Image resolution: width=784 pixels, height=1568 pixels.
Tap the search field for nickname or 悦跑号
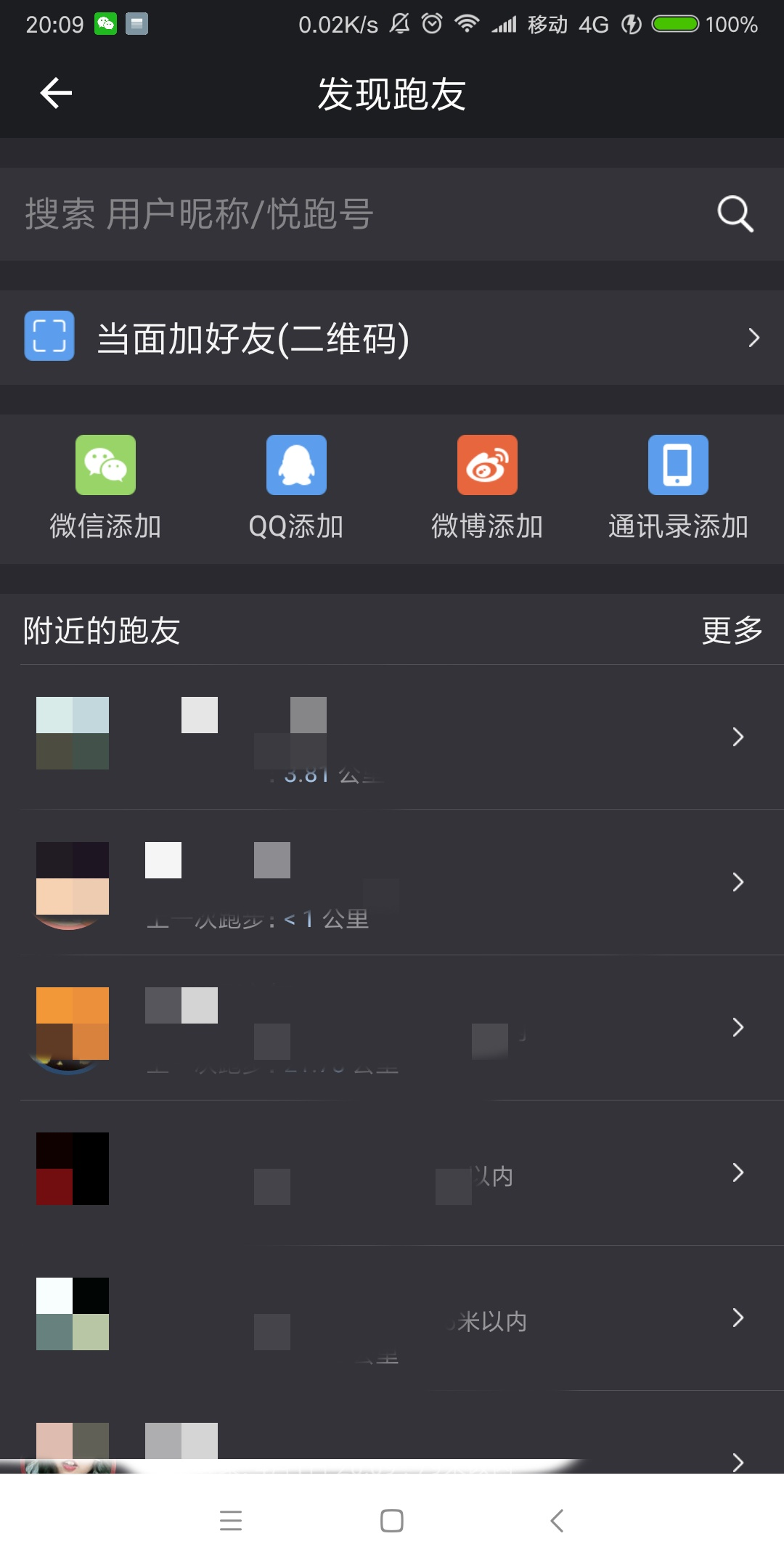[x=348, y=214]
